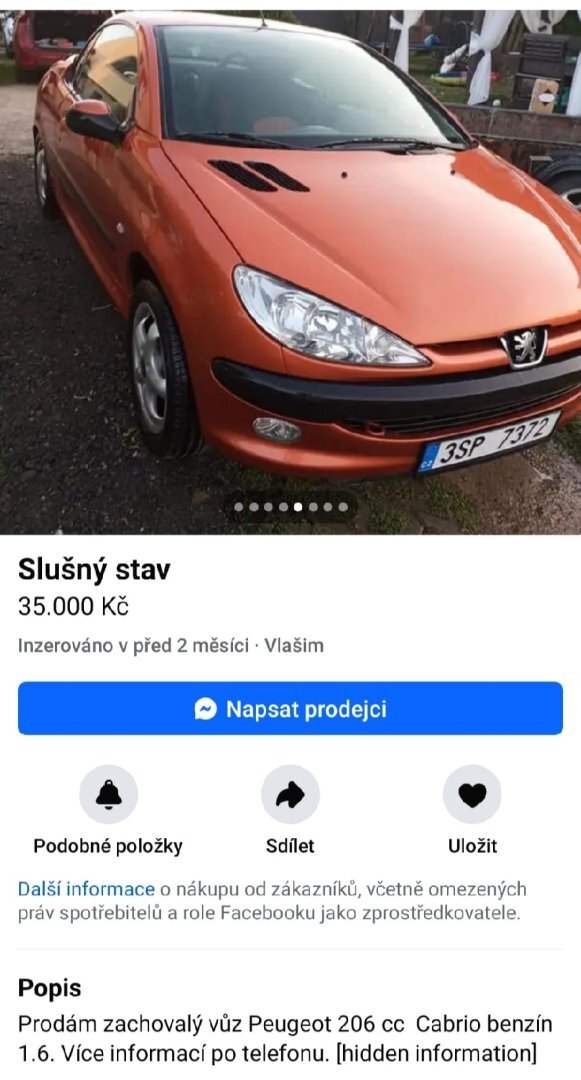The height and width of the screenshot is (1080, 581).
Task: Open the orange Peugeot photo fullscreen
Action: point(290,272)
